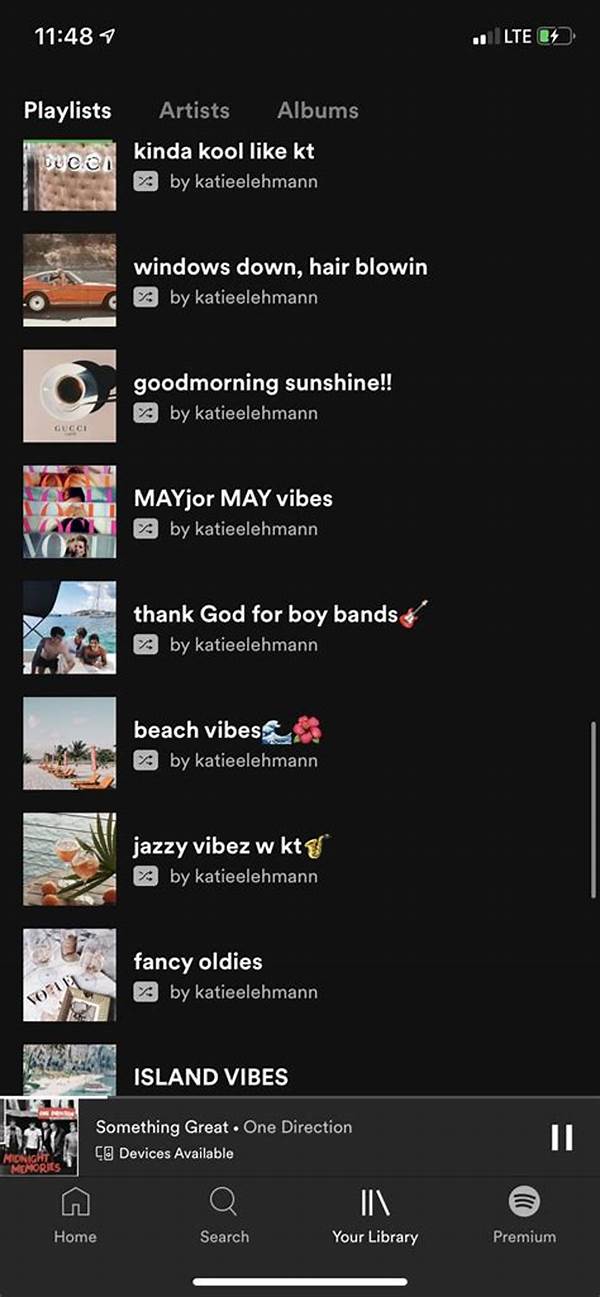Open now playing via Midnight Memories cover
Screen dimensions: 600x1297
pos(39,1137)
